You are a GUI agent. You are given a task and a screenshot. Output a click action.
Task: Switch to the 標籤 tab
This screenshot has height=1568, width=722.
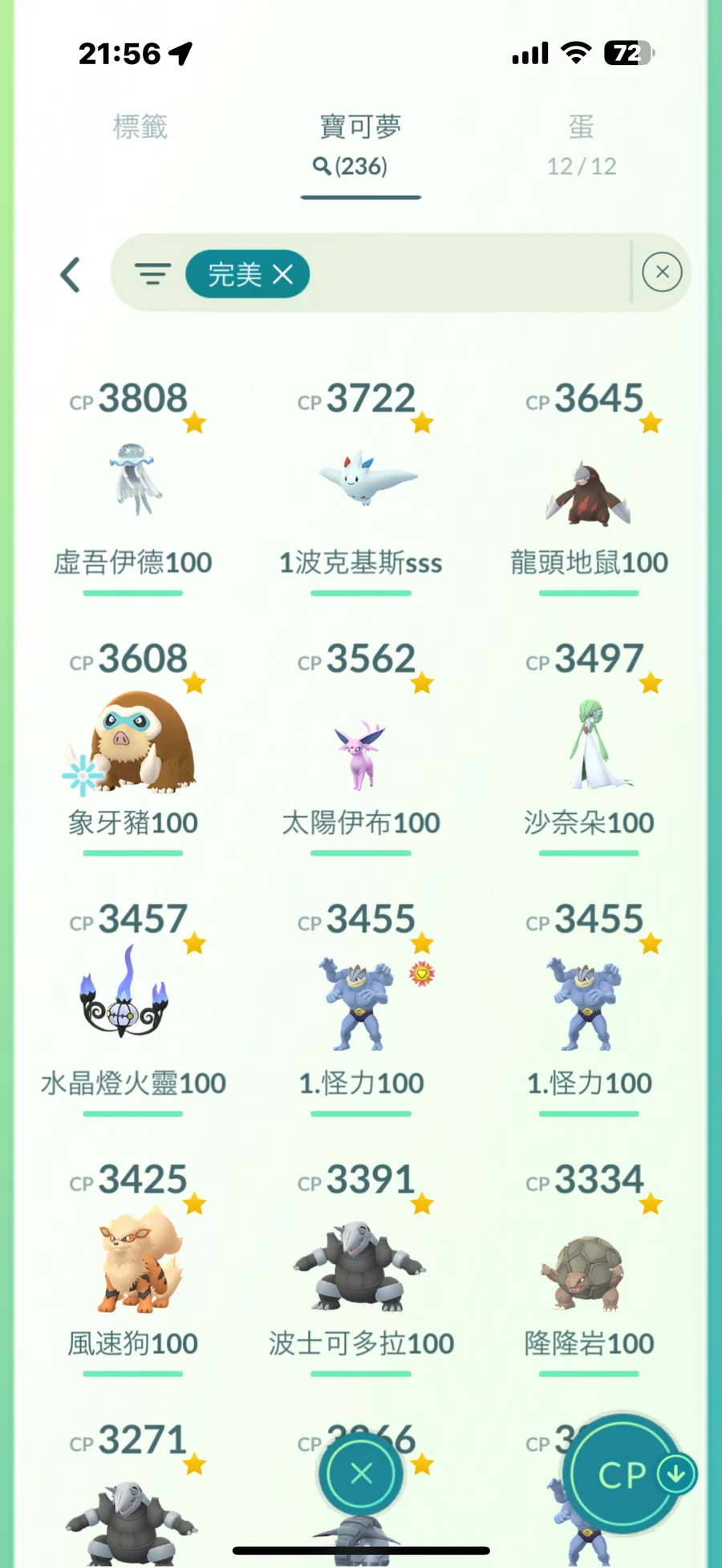(140, 127)
